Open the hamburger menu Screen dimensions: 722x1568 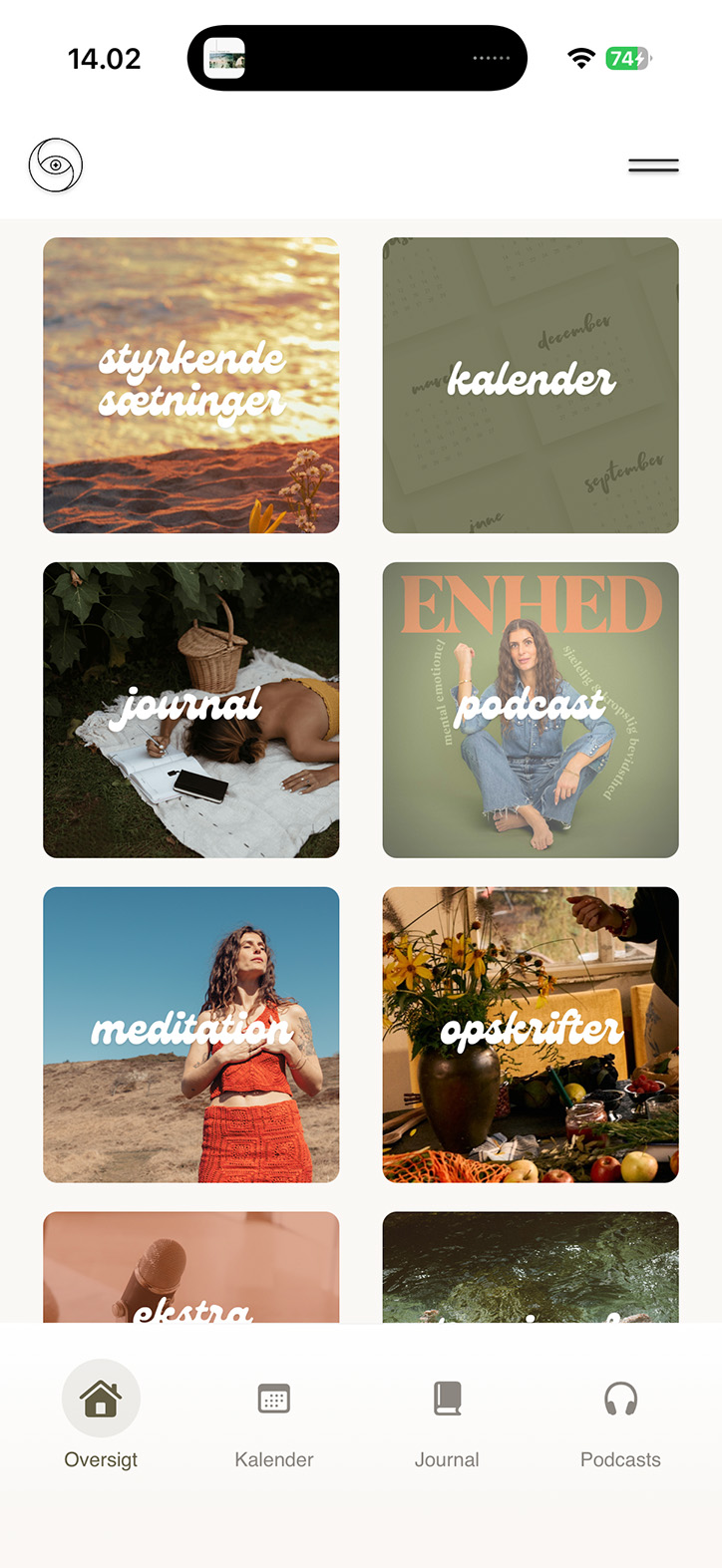click(653, 164)
